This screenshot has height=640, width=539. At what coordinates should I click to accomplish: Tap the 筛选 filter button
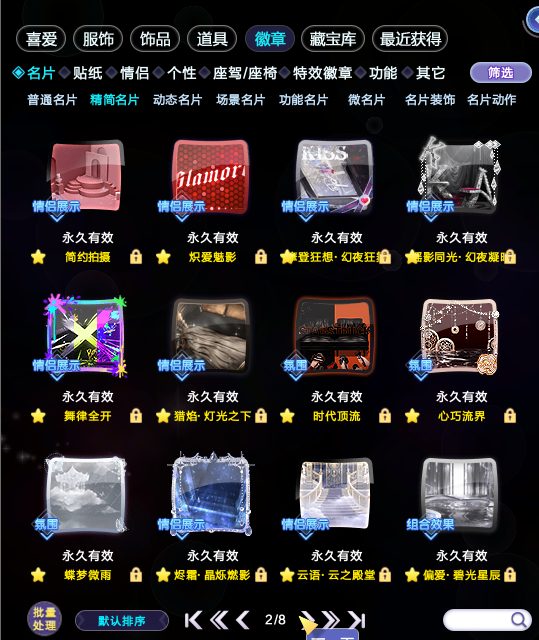501,73
